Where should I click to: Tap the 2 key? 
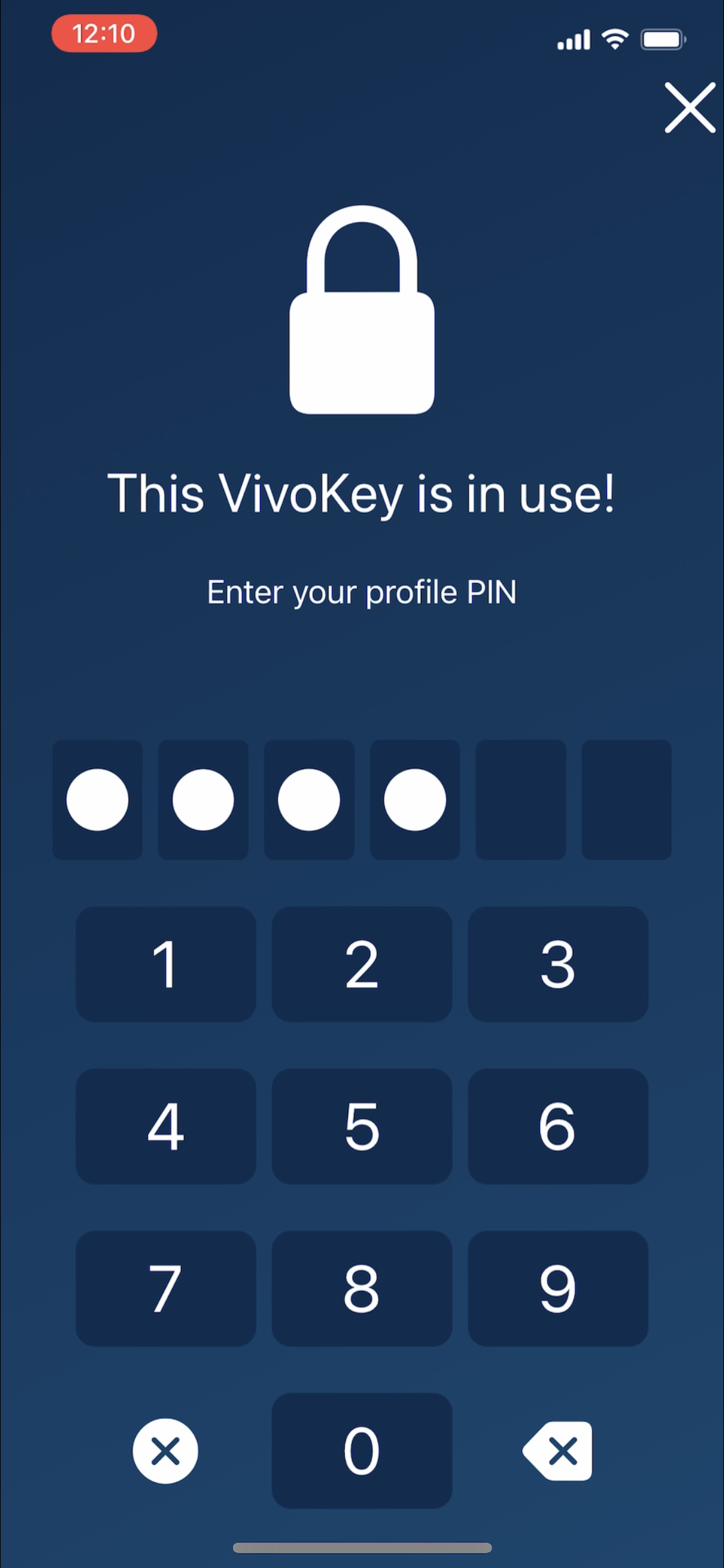point(362,964)
